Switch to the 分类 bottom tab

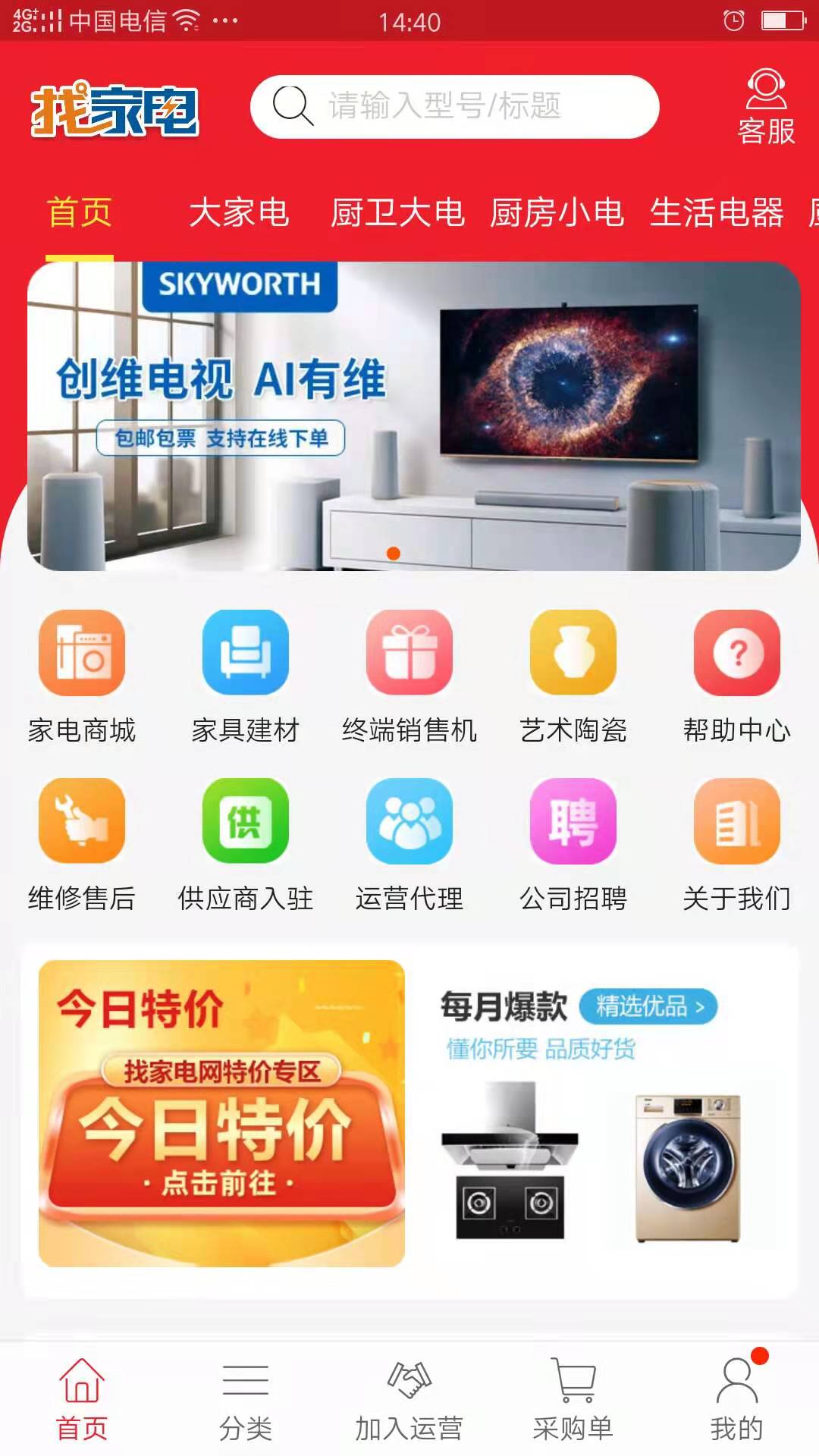click(x=246, y=1399)
